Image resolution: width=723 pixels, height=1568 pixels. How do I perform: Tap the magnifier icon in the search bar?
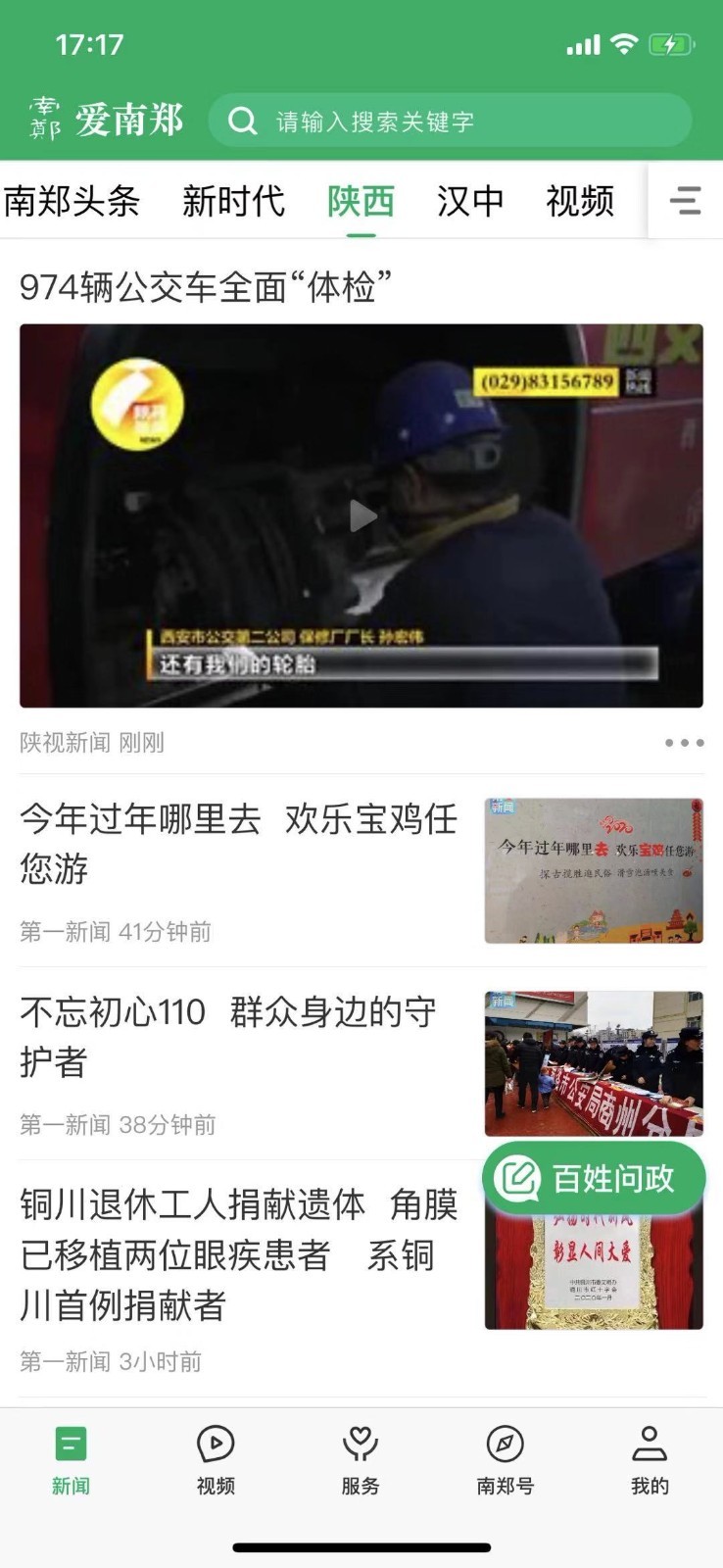[x=242, y=121]
